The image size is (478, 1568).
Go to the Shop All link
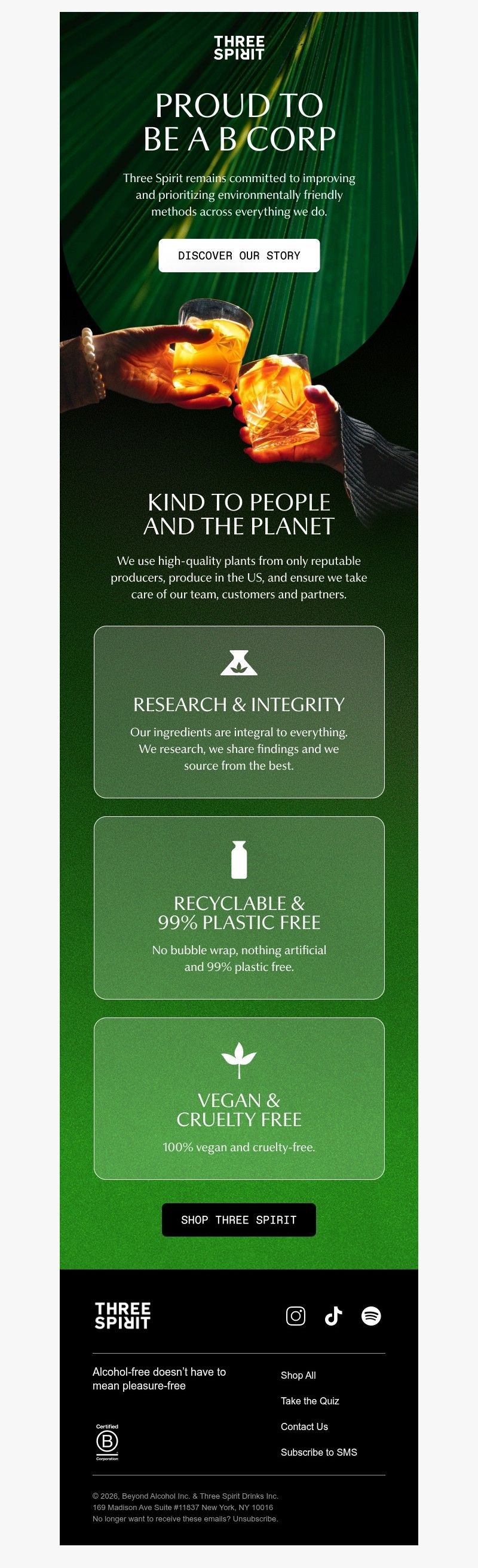298,1375
